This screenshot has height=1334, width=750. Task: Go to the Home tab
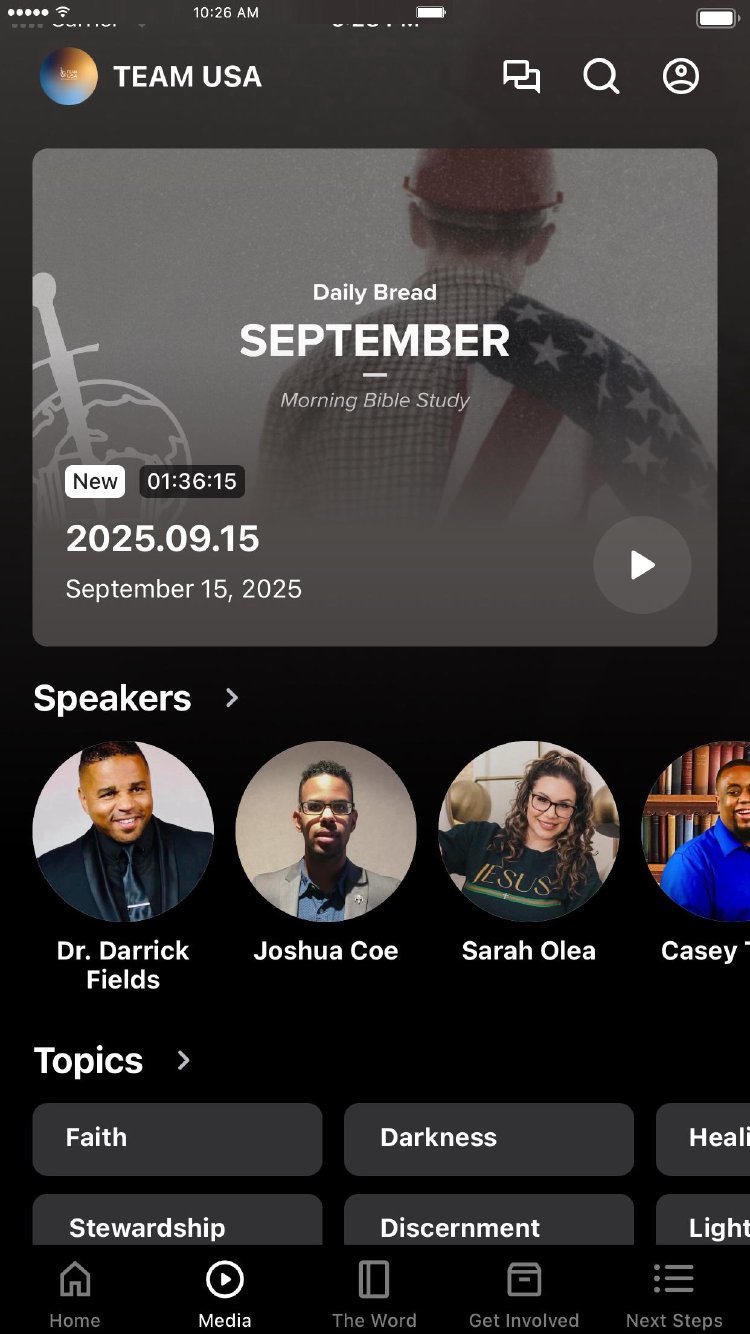[75, 1294]
